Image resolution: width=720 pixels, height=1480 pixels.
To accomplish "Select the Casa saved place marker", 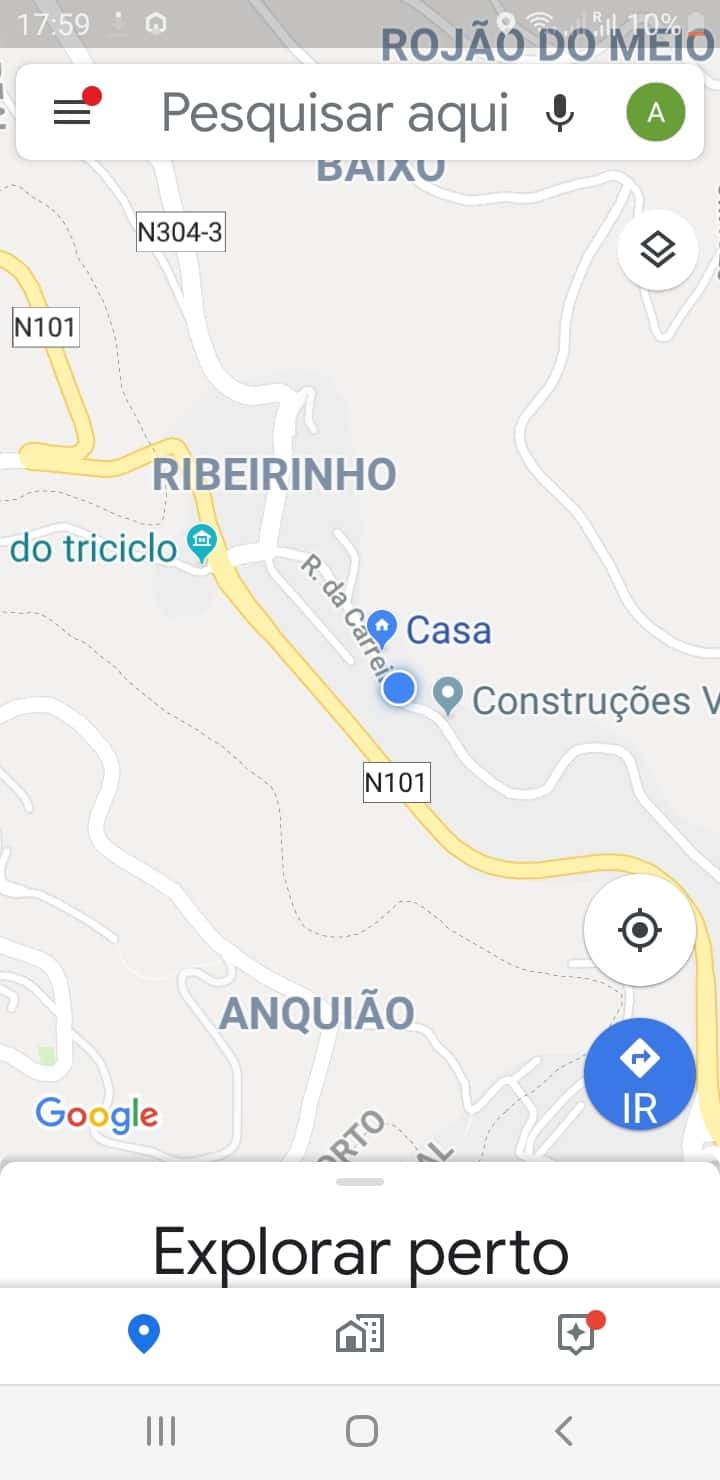I will pos(381,627).
